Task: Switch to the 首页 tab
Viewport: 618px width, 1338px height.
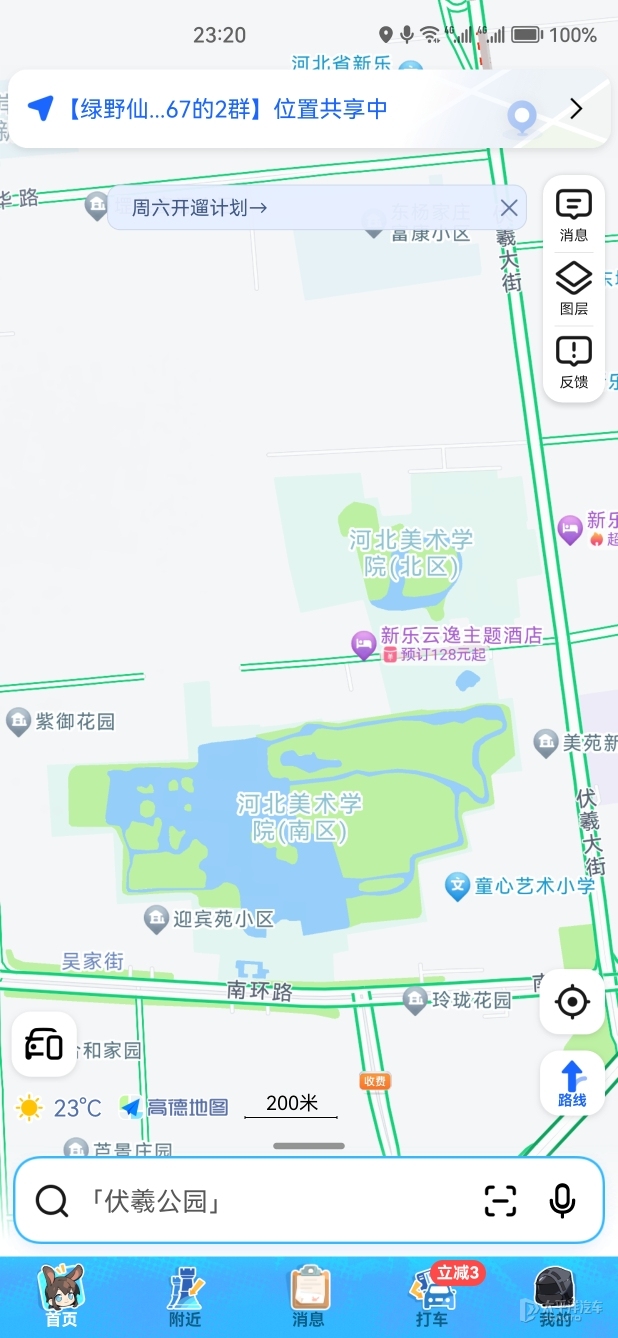Action: pos(61,1296)
